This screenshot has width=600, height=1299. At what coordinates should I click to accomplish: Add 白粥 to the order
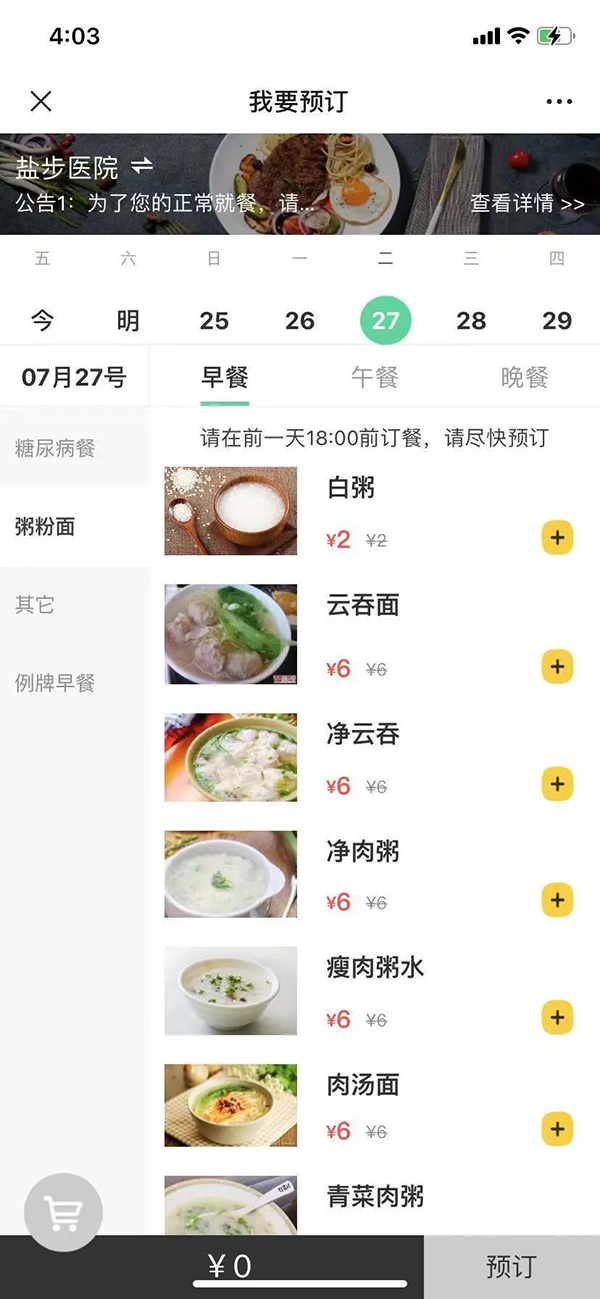tap(557, 537)
